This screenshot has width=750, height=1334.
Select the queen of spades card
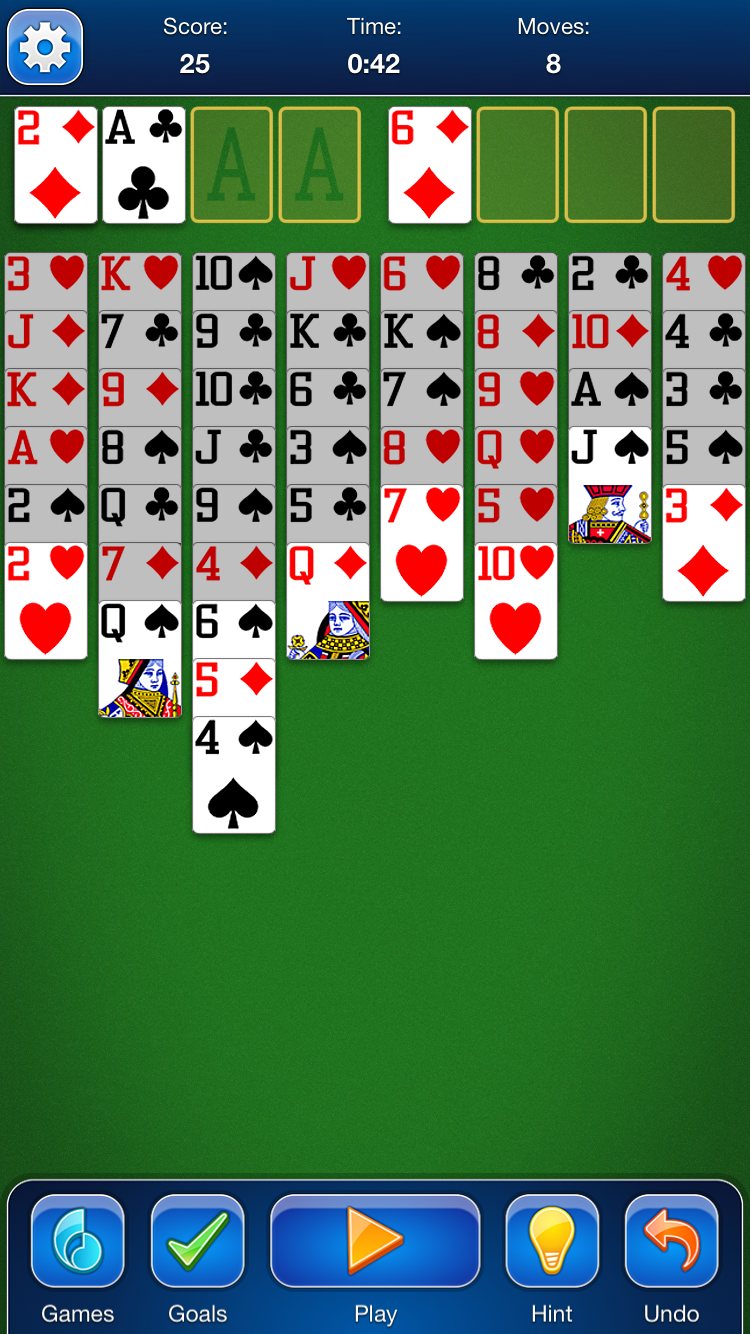[x=140, y=660]
